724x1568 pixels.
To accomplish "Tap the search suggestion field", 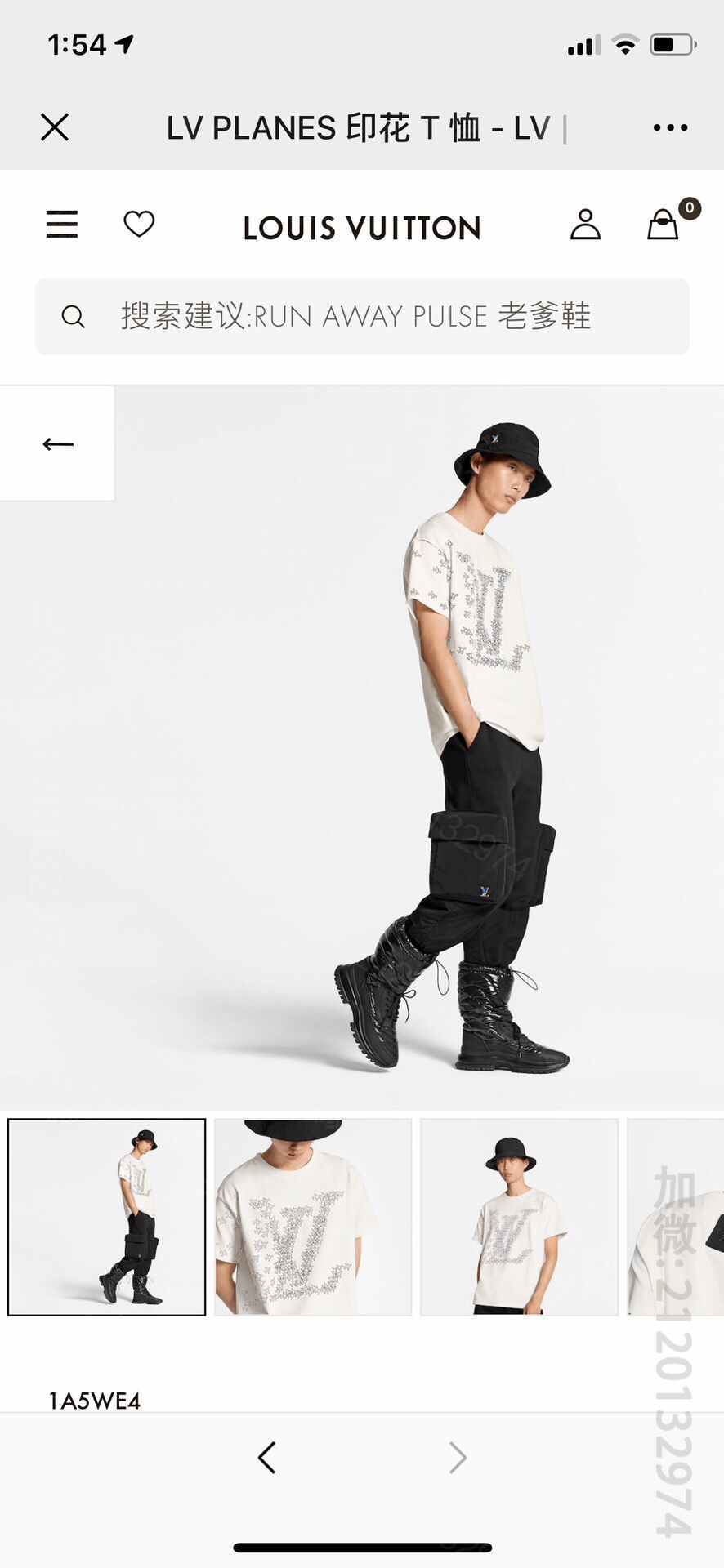I will click(362, 316).
